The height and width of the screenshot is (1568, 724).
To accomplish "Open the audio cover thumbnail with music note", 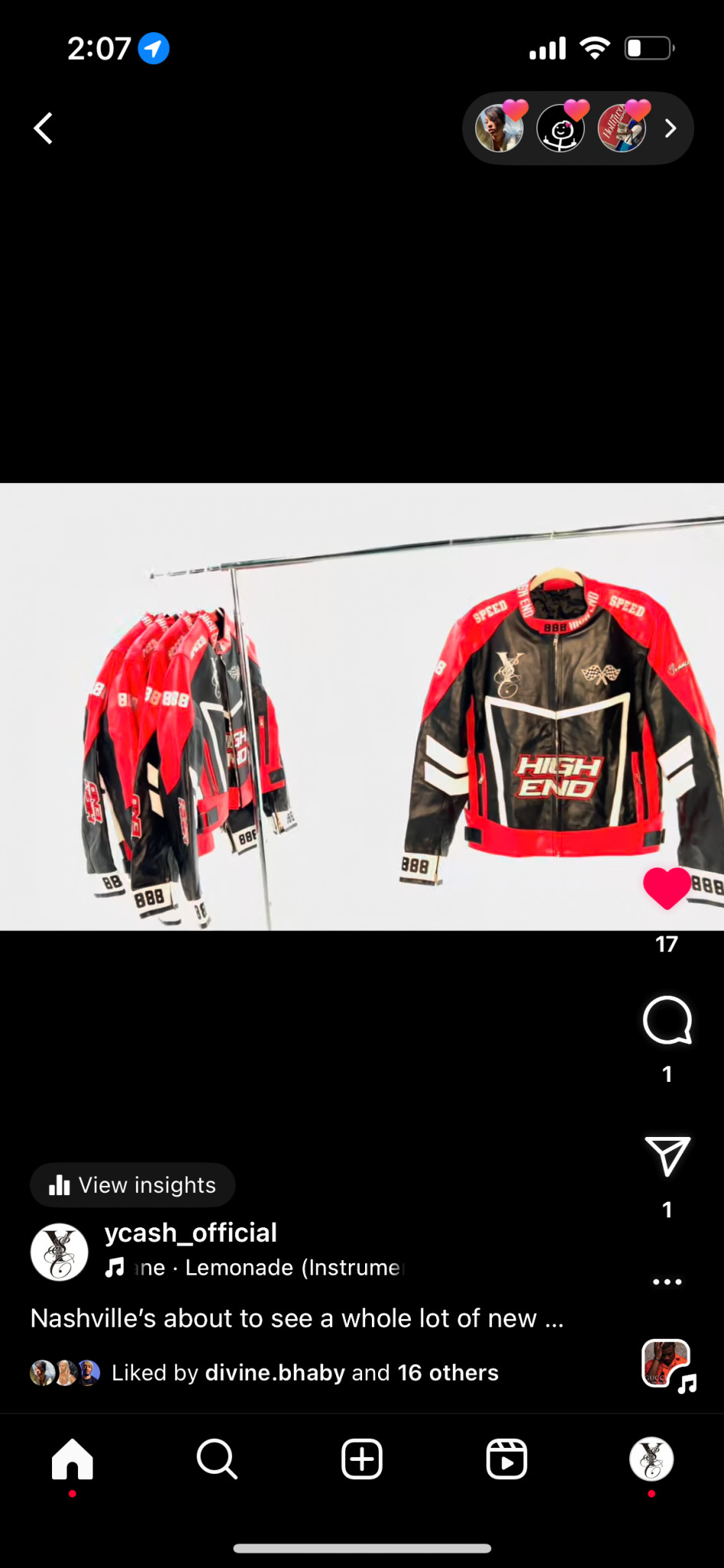I will pyautogui.click(x=667, y=1364).
